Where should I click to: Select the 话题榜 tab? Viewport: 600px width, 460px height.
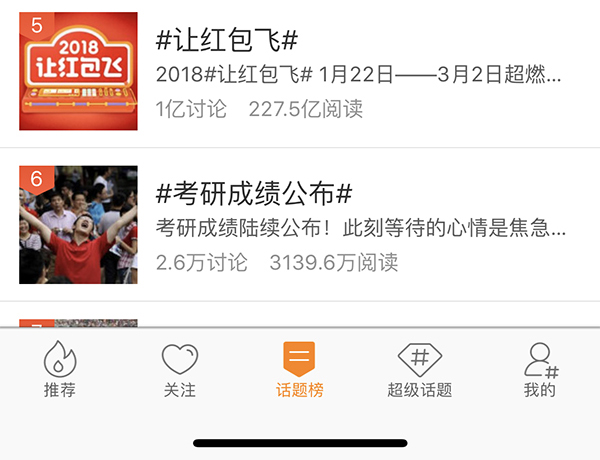point(300,369)
